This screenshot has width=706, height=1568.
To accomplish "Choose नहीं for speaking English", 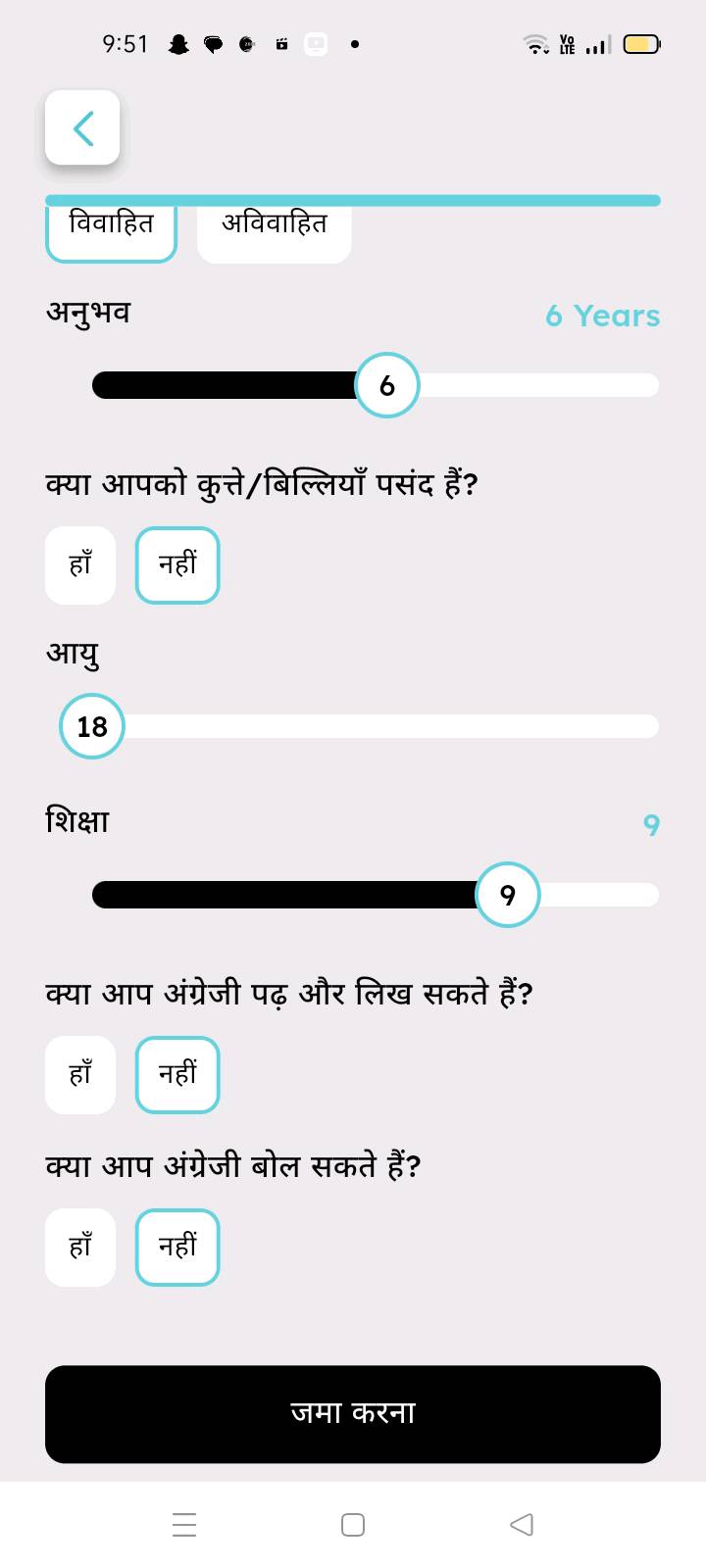I will pos(177,1248).
